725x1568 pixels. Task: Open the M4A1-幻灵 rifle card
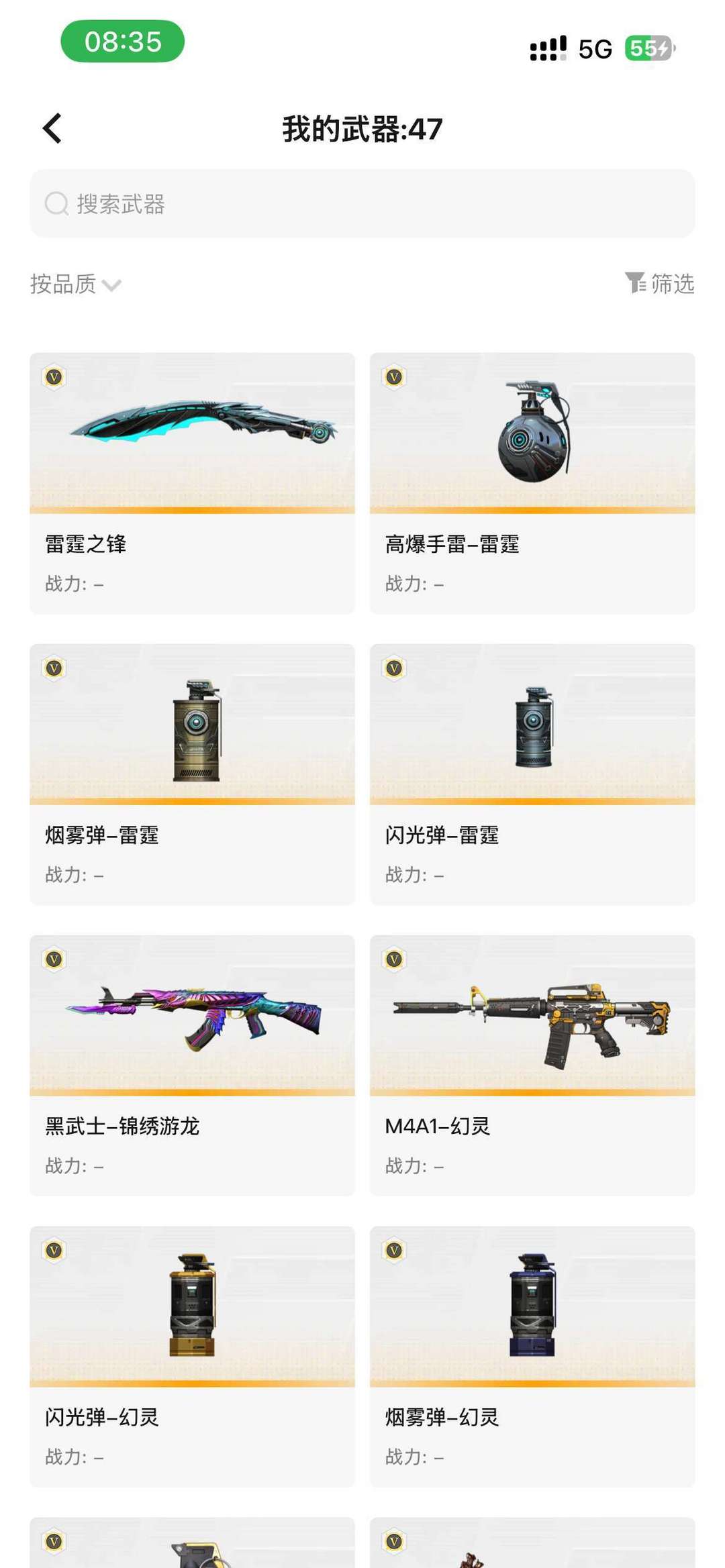pyautogui.click(x=532, y=1065)
